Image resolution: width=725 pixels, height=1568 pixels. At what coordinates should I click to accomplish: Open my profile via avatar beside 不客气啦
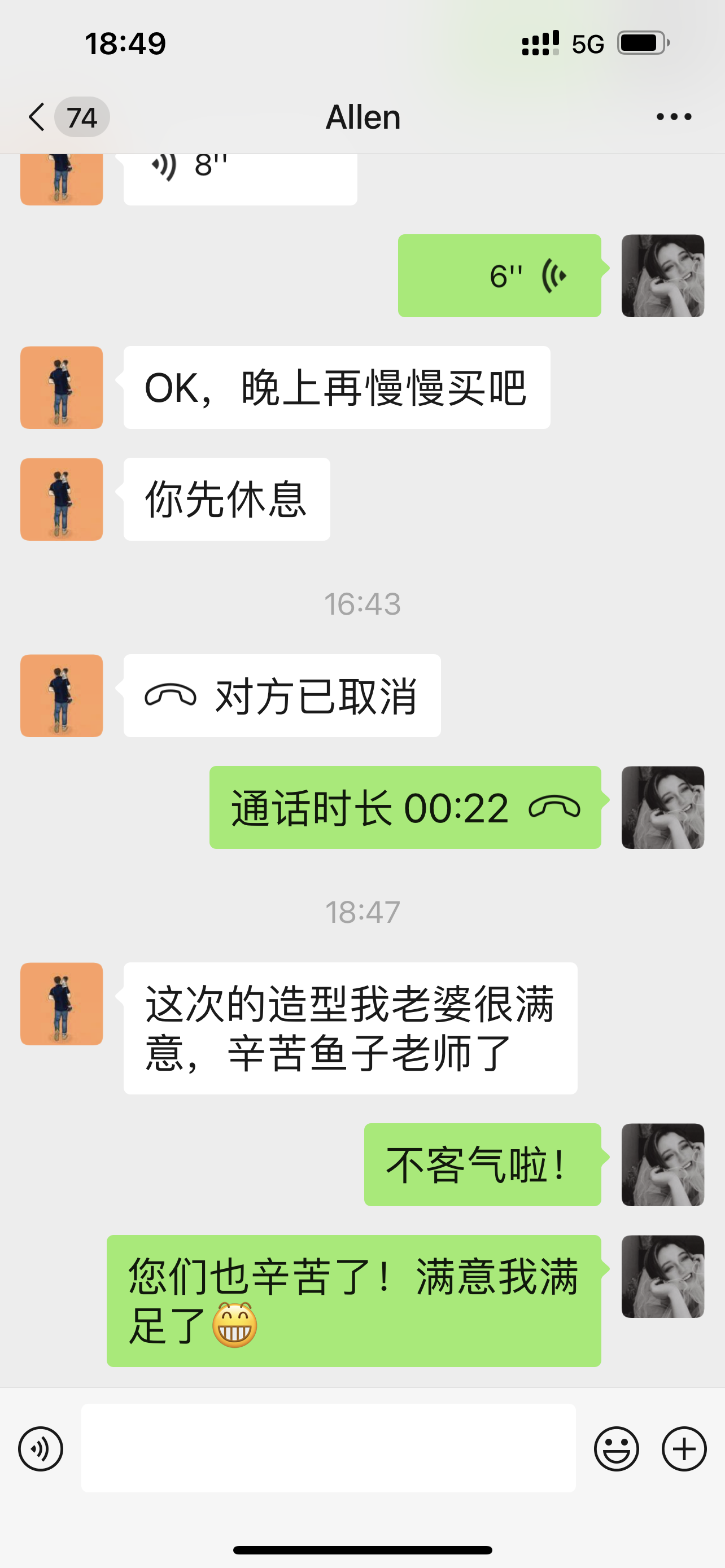point(662,1164)
